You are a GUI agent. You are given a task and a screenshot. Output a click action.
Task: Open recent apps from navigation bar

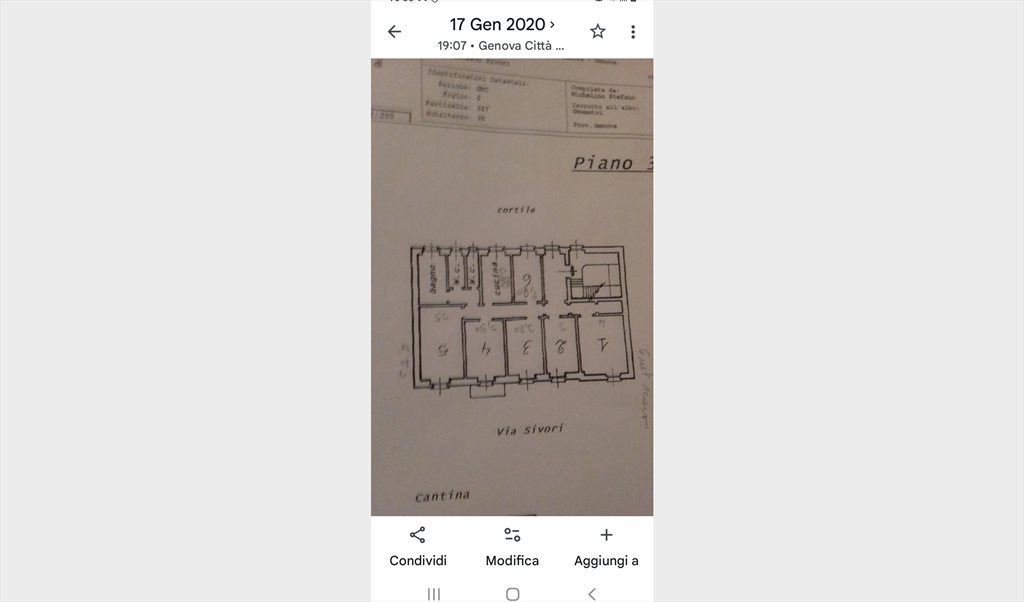pos(434,594)
